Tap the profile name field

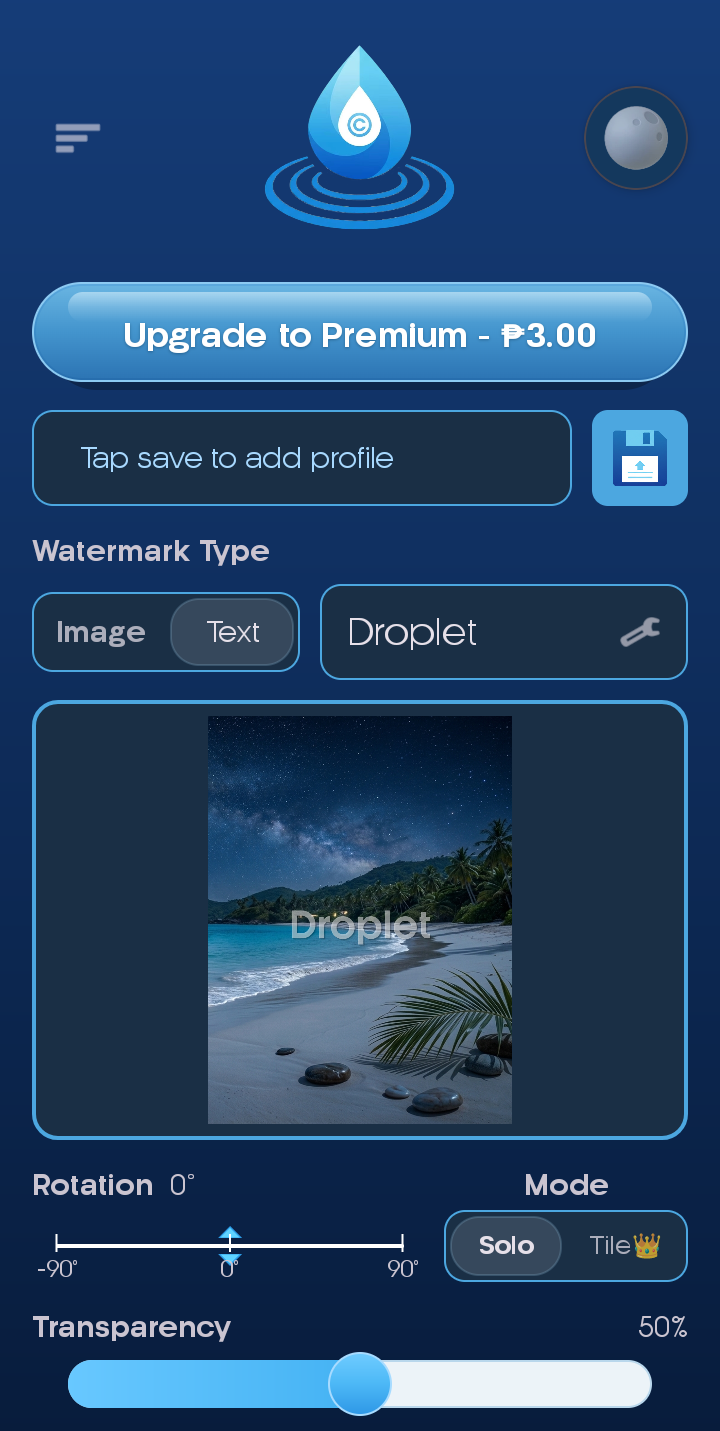click(x=301, y=458)
